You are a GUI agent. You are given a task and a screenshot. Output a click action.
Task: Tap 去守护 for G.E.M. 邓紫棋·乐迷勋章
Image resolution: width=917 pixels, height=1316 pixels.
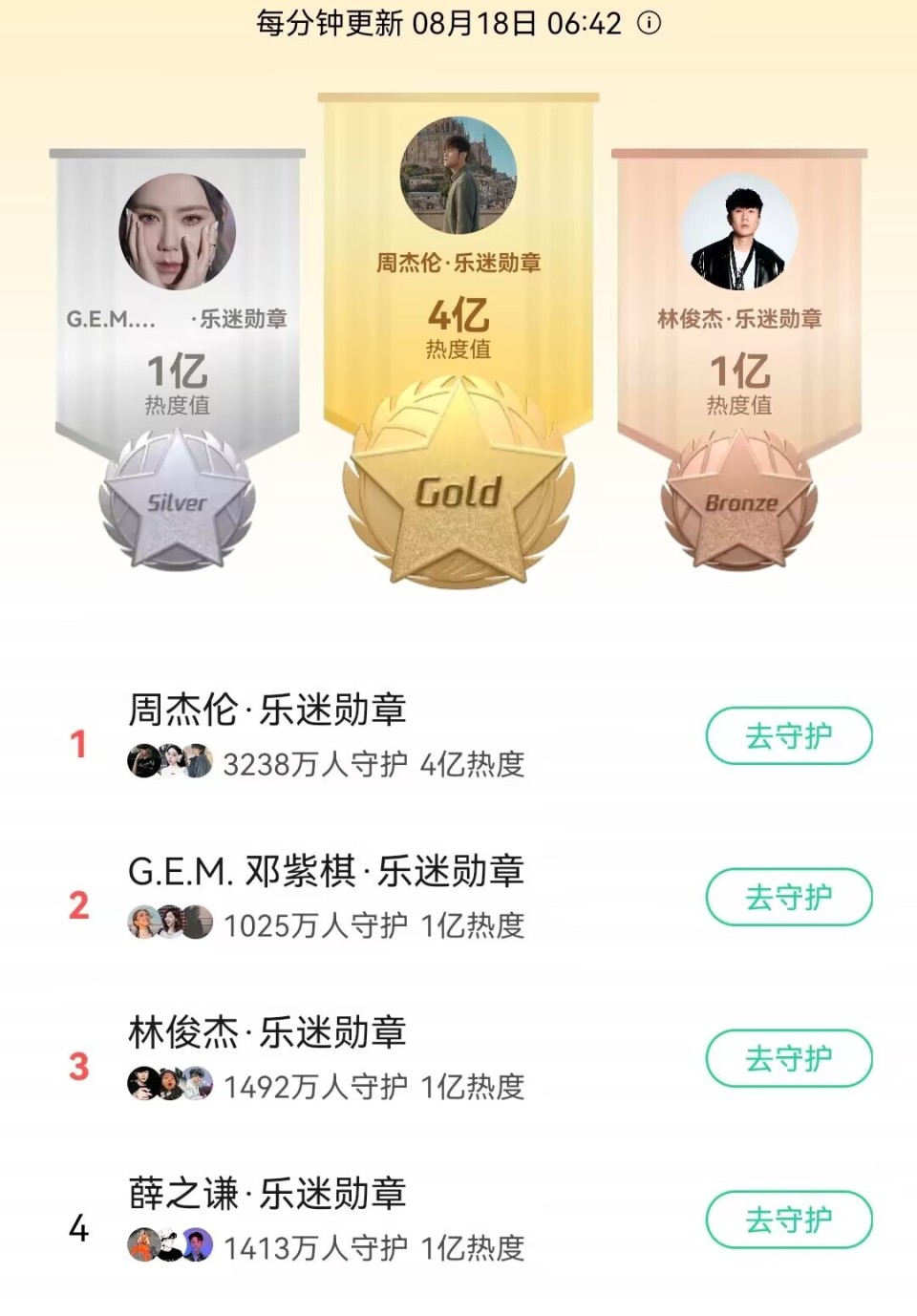click(789, 898)
